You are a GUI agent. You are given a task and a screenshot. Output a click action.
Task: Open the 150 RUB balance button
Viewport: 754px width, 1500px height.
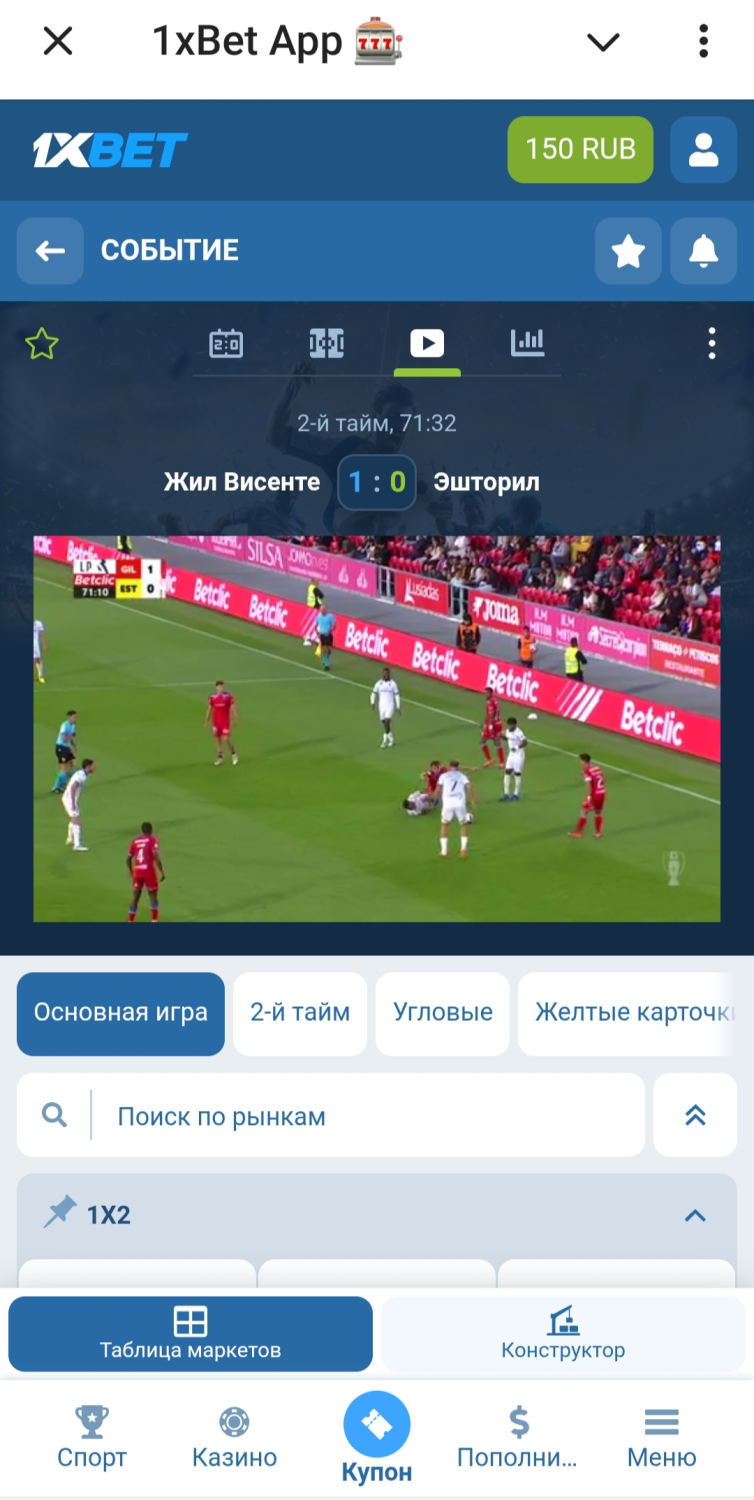pos(580,150)
